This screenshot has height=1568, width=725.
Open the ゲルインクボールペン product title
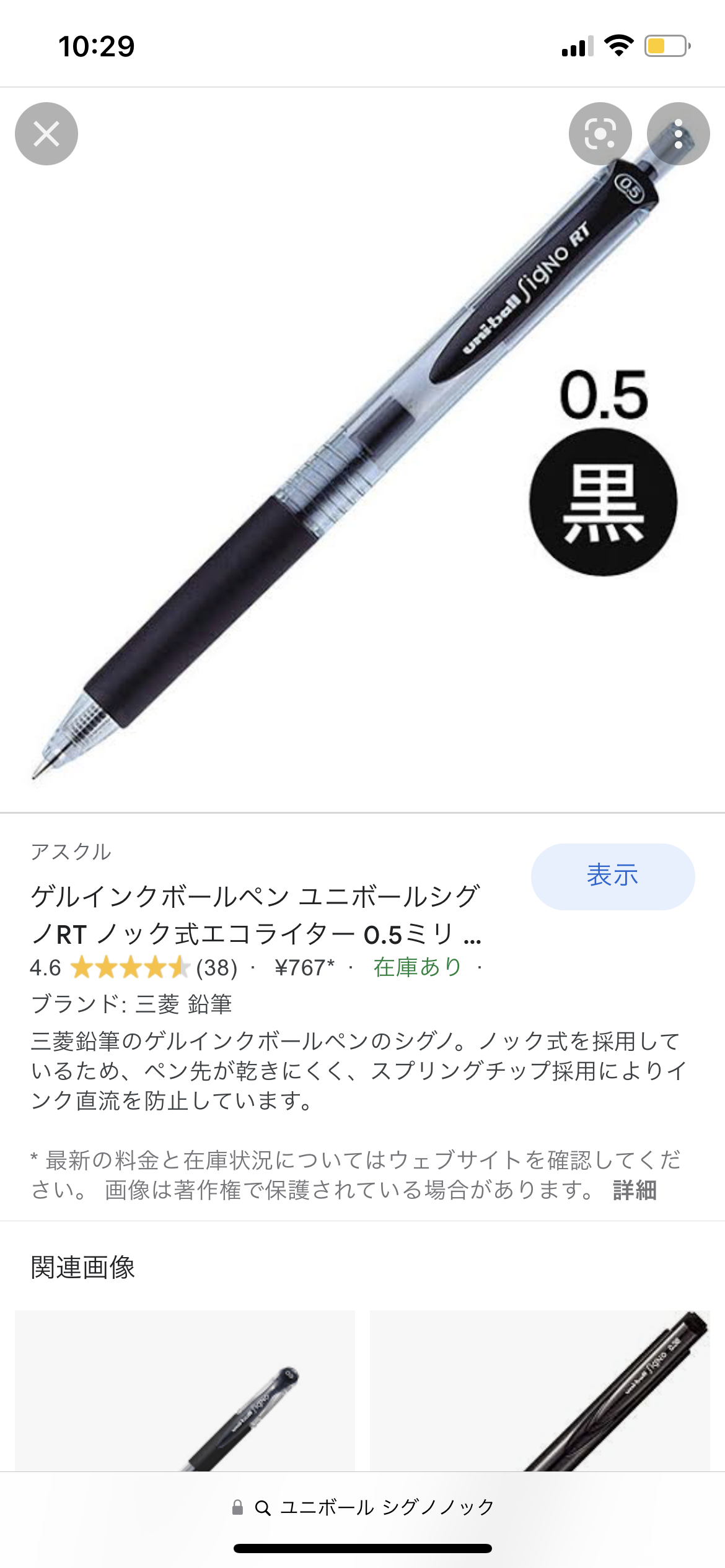point(256,915)
